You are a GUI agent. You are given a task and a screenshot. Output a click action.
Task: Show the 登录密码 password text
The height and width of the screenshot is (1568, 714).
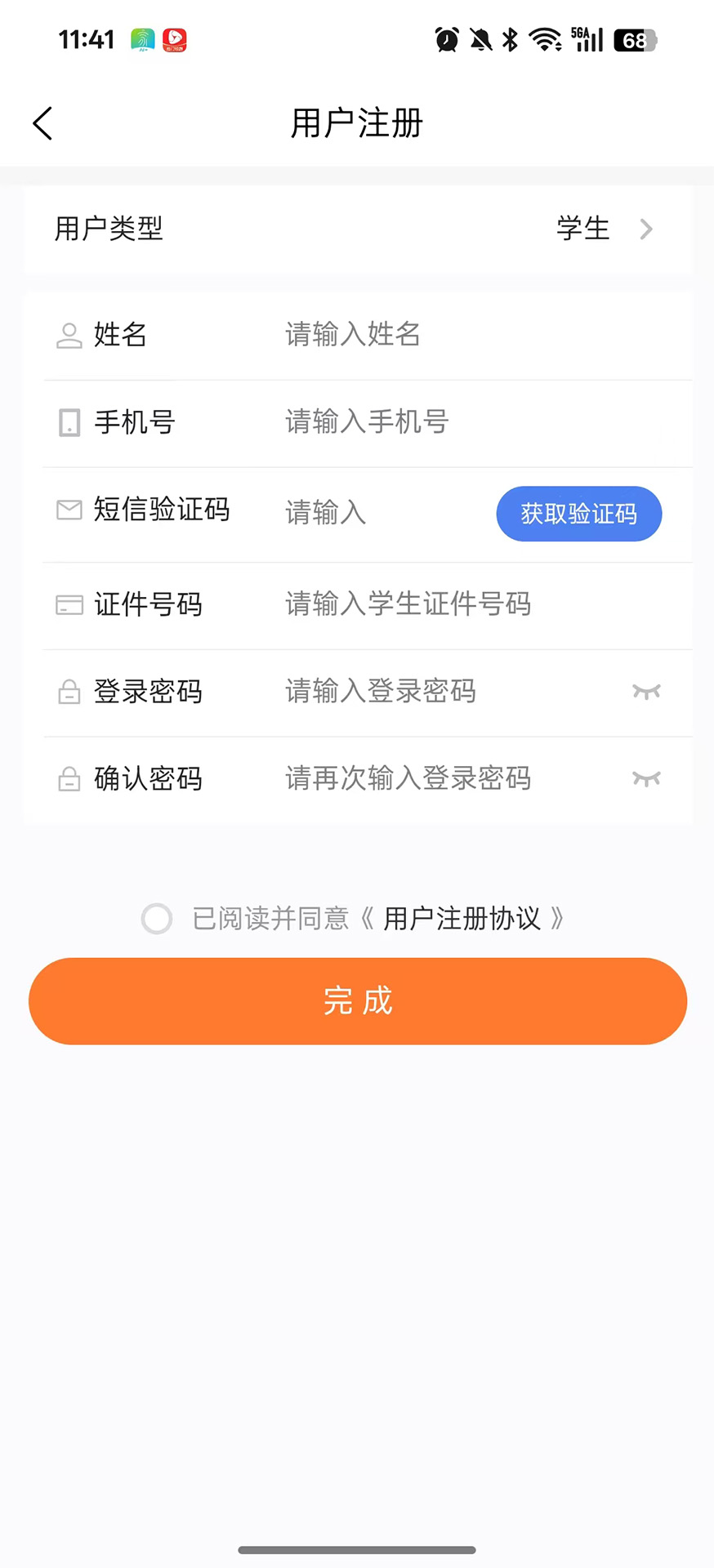click(x=646, y=692)
